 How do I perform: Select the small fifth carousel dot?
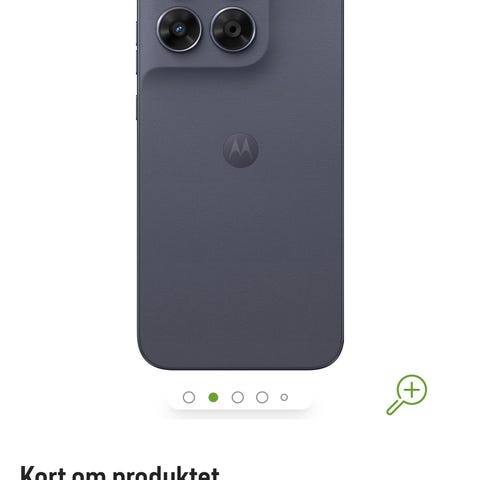tap(284, 397)
